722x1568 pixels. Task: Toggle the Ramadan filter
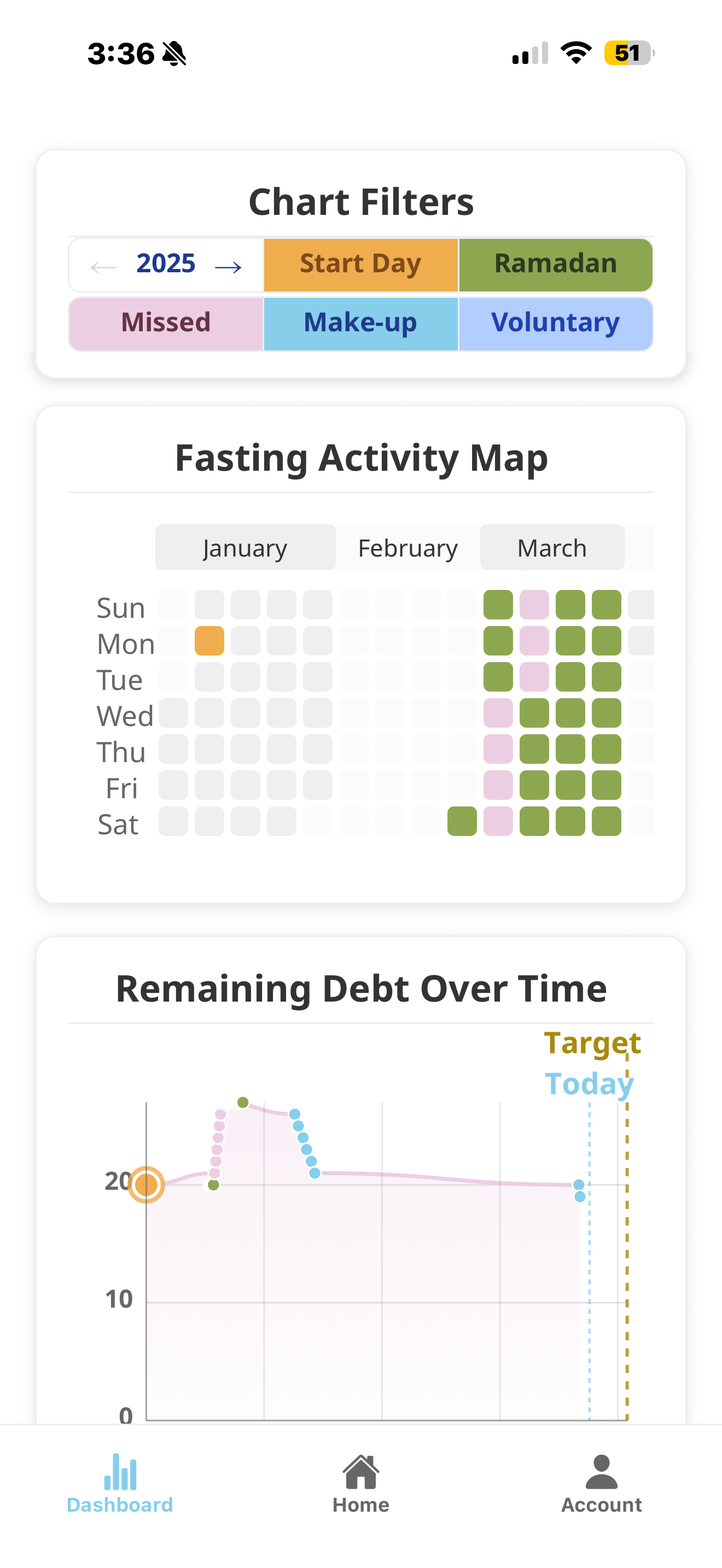tap(555, 265)
